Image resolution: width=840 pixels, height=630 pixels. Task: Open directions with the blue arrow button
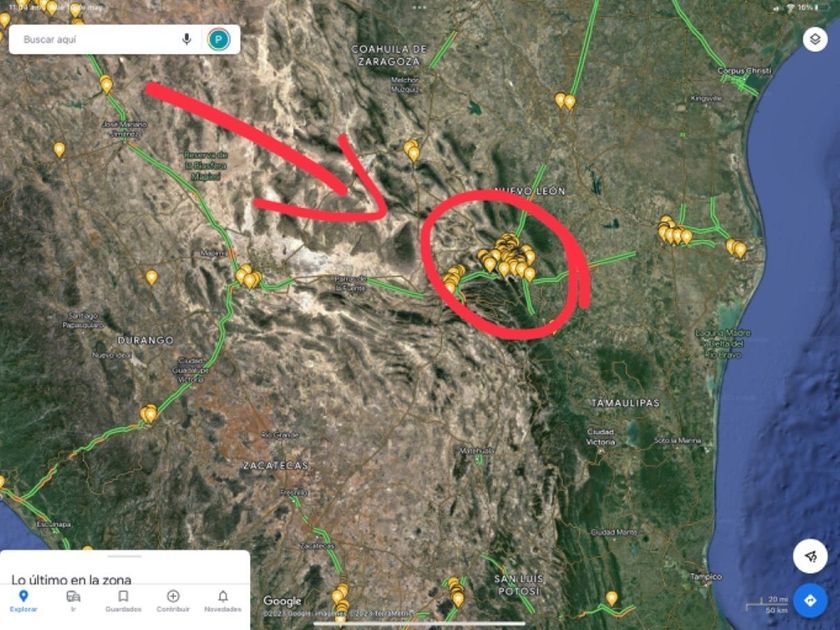point(810,600)
